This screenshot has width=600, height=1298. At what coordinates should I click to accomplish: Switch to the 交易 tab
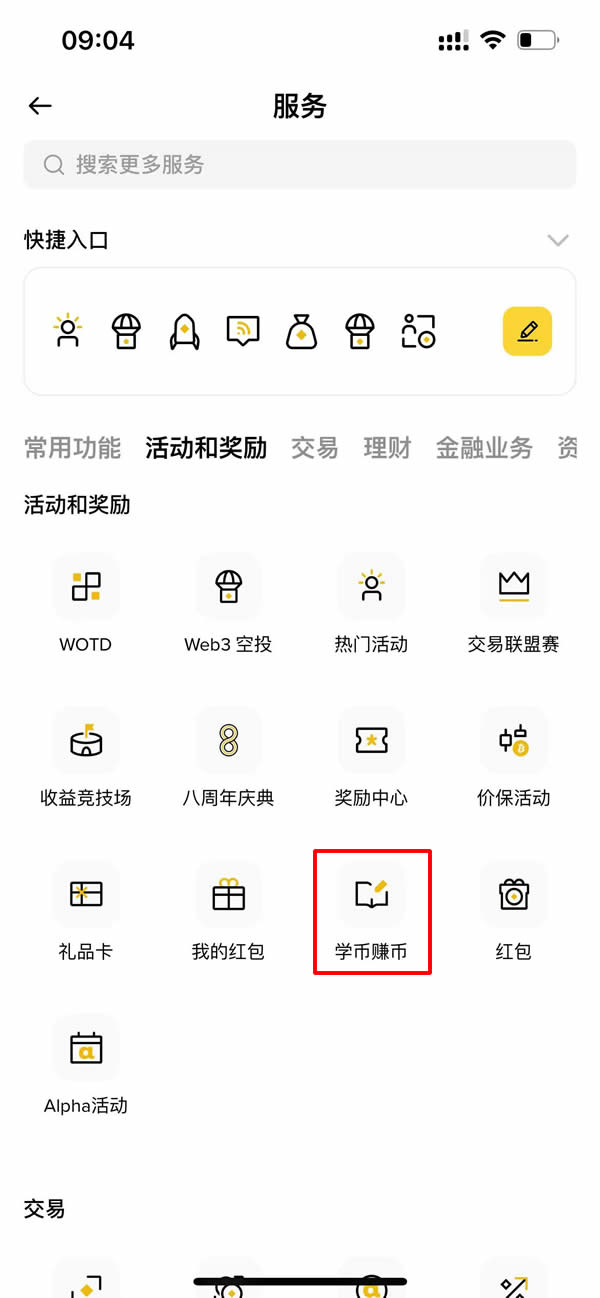314,448
